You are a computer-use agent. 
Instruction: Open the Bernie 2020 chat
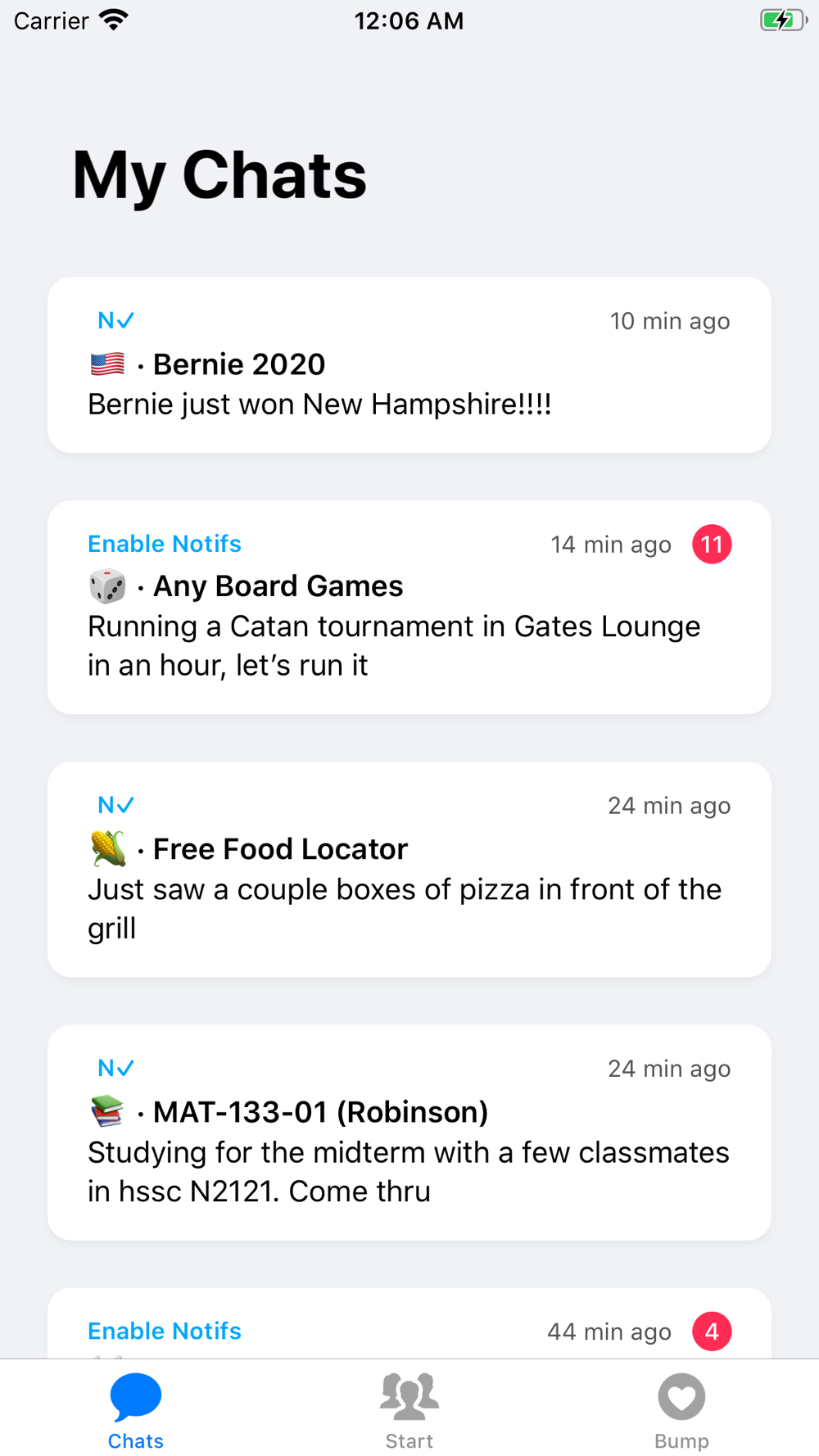[x=409, y=365]
